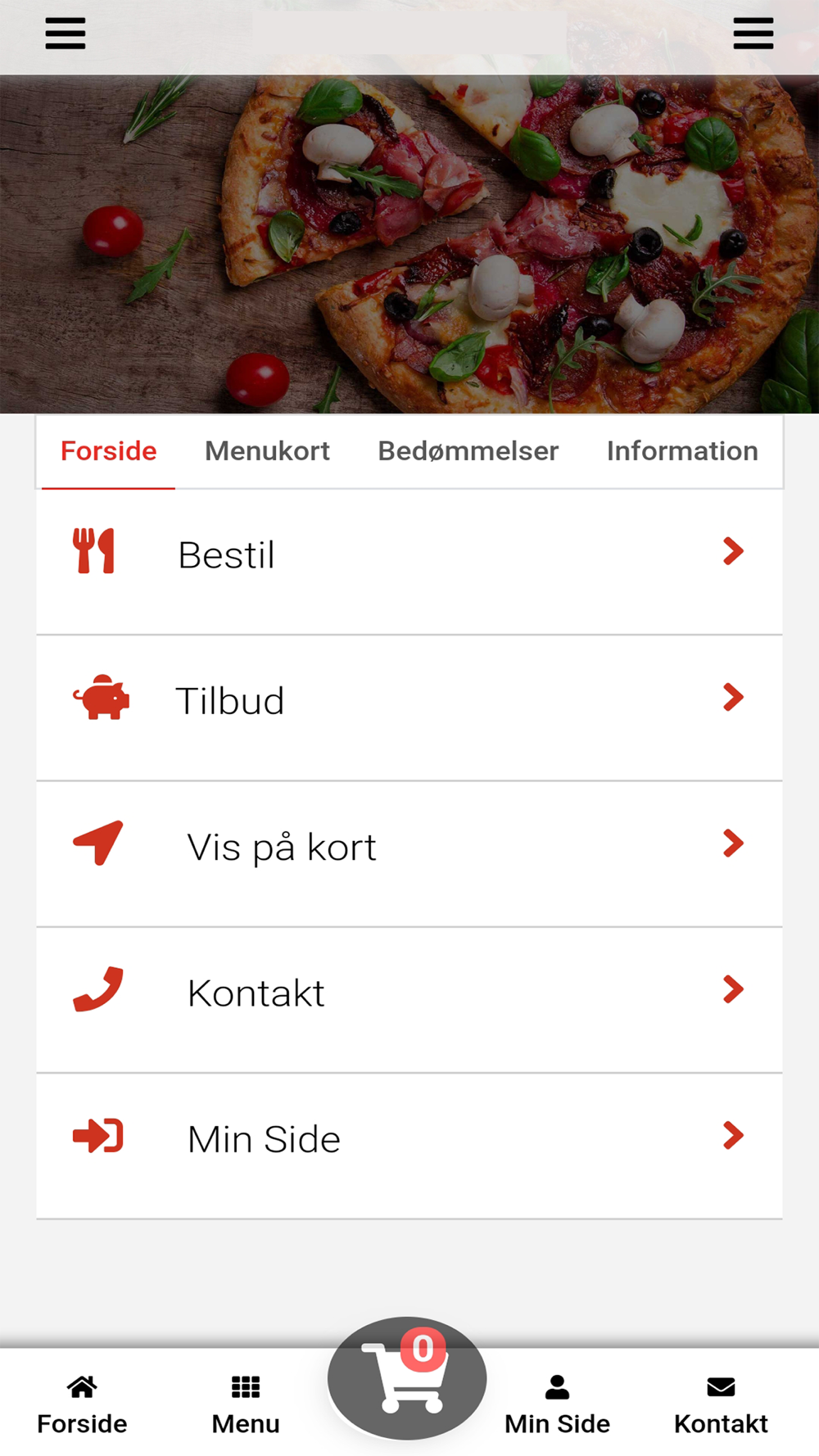Switch to the Menukort tab

267,451
